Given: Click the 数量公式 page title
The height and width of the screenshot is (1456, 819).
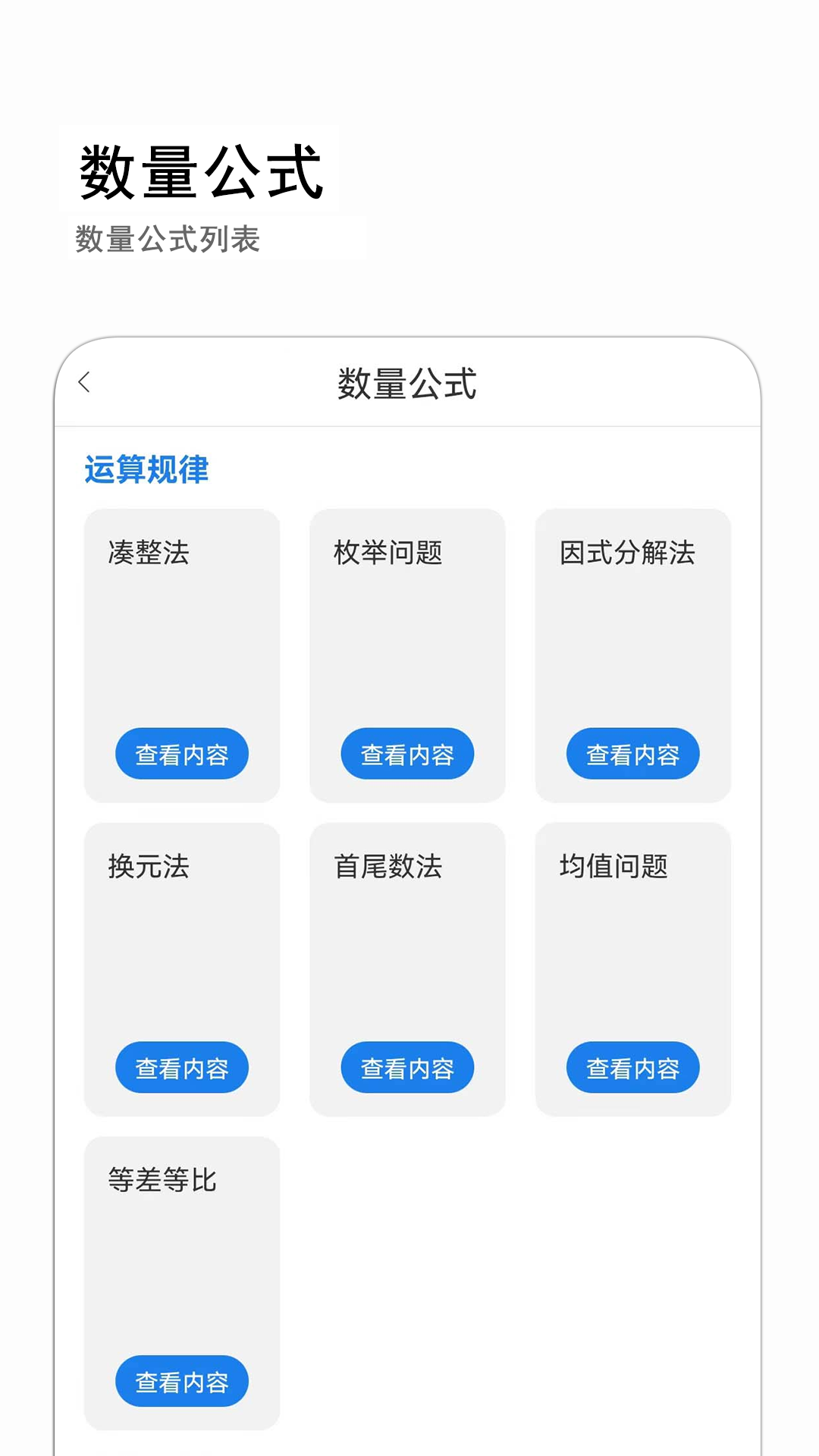Looking at the screenshot, I should (x=409, y=383).
